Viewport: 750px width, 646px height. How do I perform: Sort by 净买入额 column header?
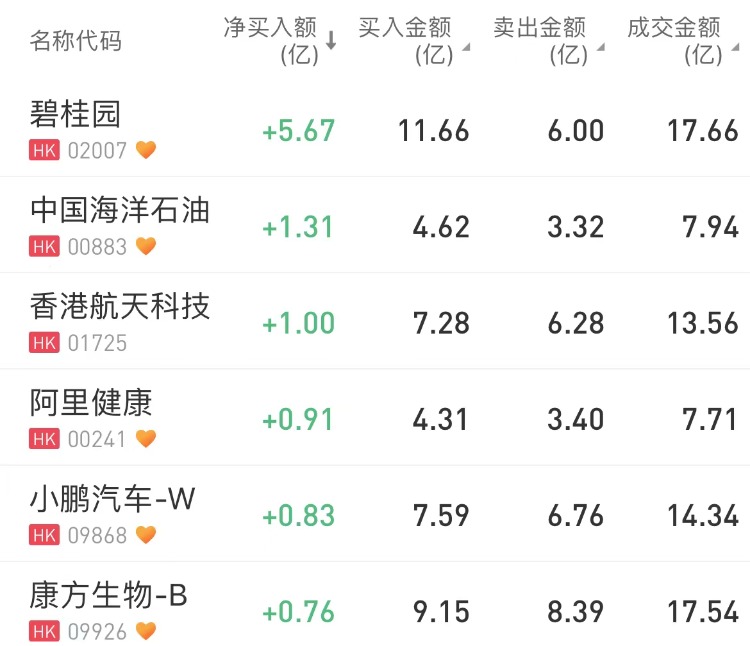[279, 40]
